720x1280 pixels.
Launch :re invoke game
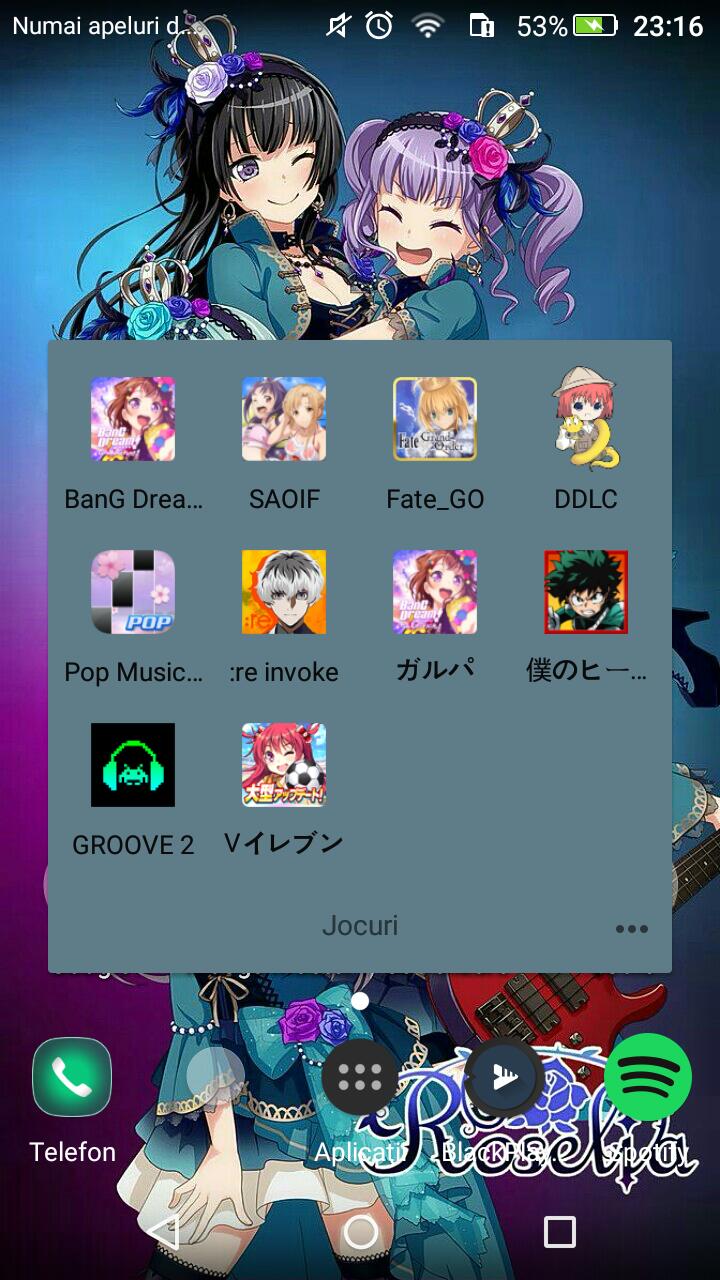[284, 592]
